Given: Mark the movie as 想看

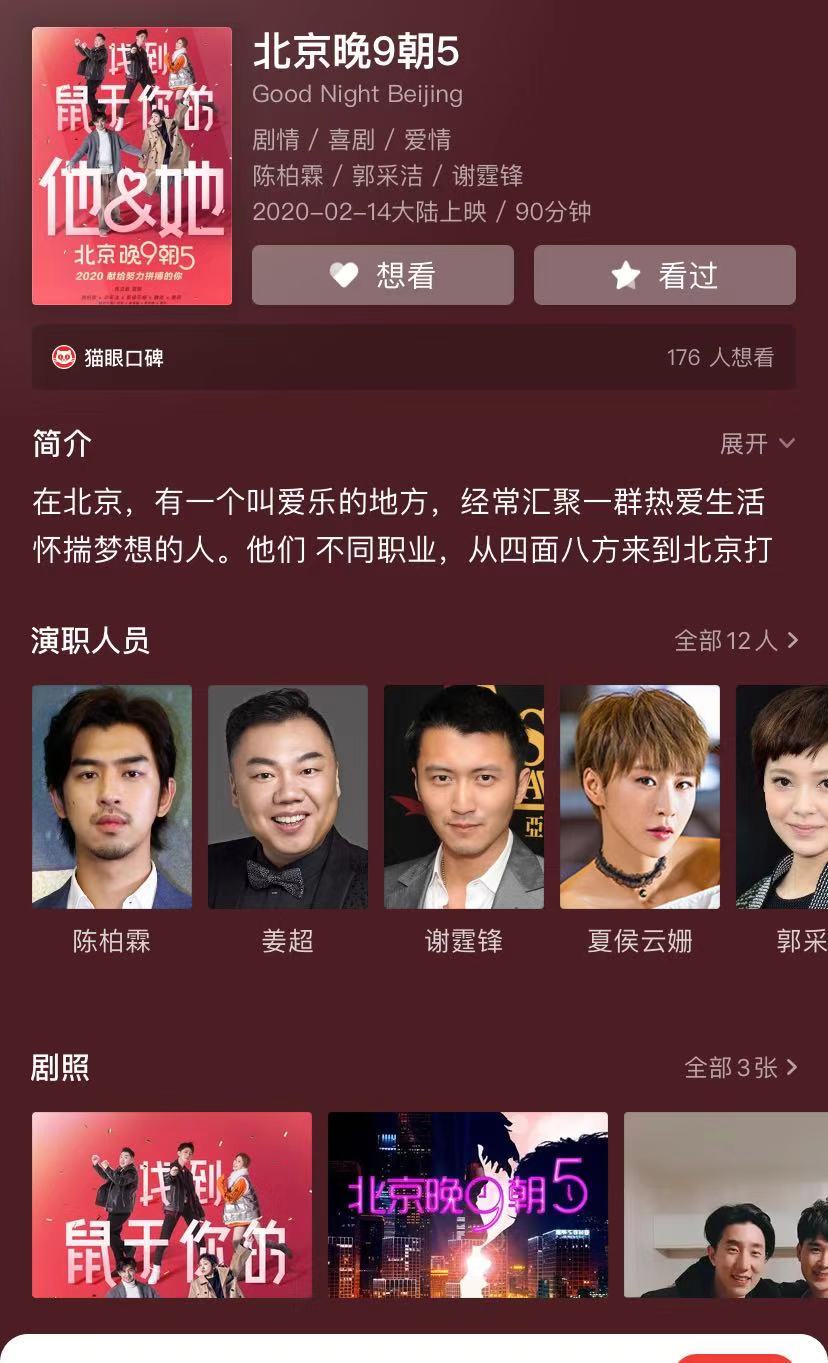Looking at the screenshot, I should (x=382, y=275).
